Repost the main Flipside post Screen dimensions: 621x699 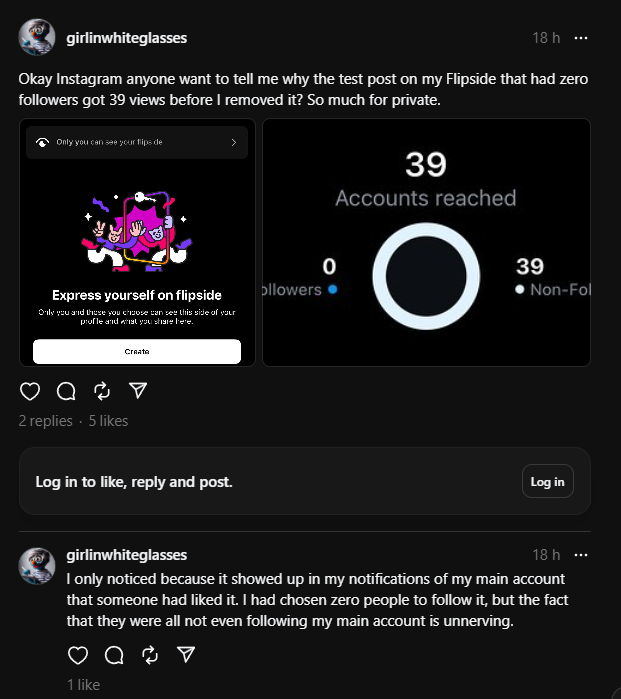pyautogui.click(x=101, y=390)
